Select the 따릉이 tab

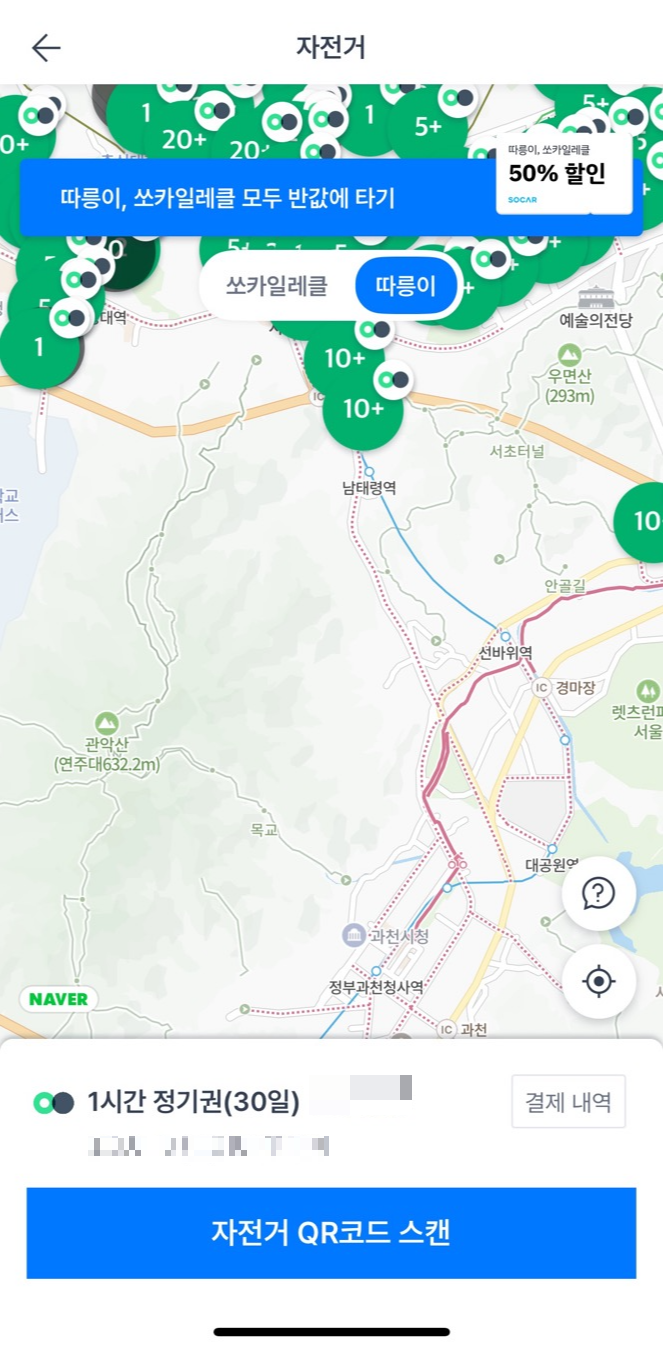tap(405, 286)
